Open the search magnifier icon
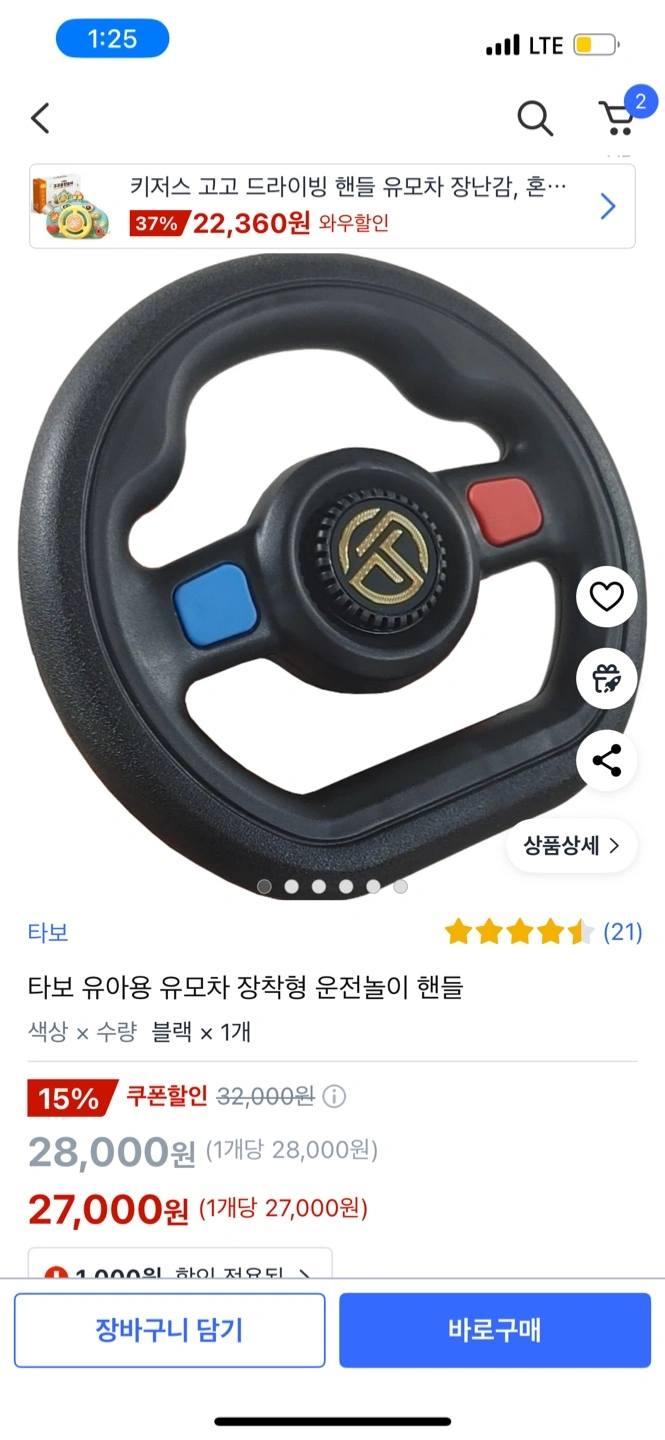 pos(535,118)
